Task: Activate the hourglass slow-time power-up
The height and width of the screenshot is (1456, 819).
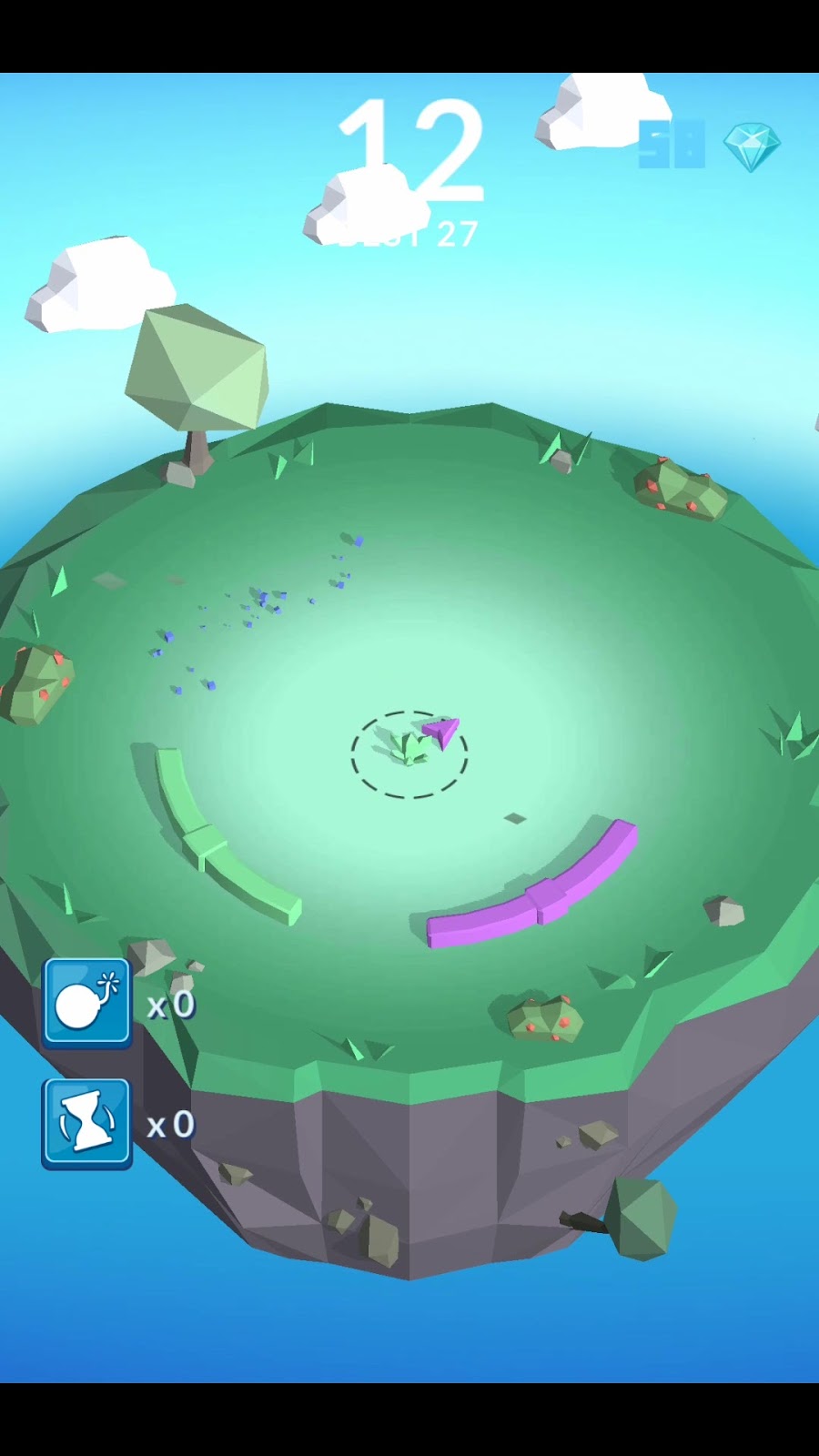Action: 86,1123
